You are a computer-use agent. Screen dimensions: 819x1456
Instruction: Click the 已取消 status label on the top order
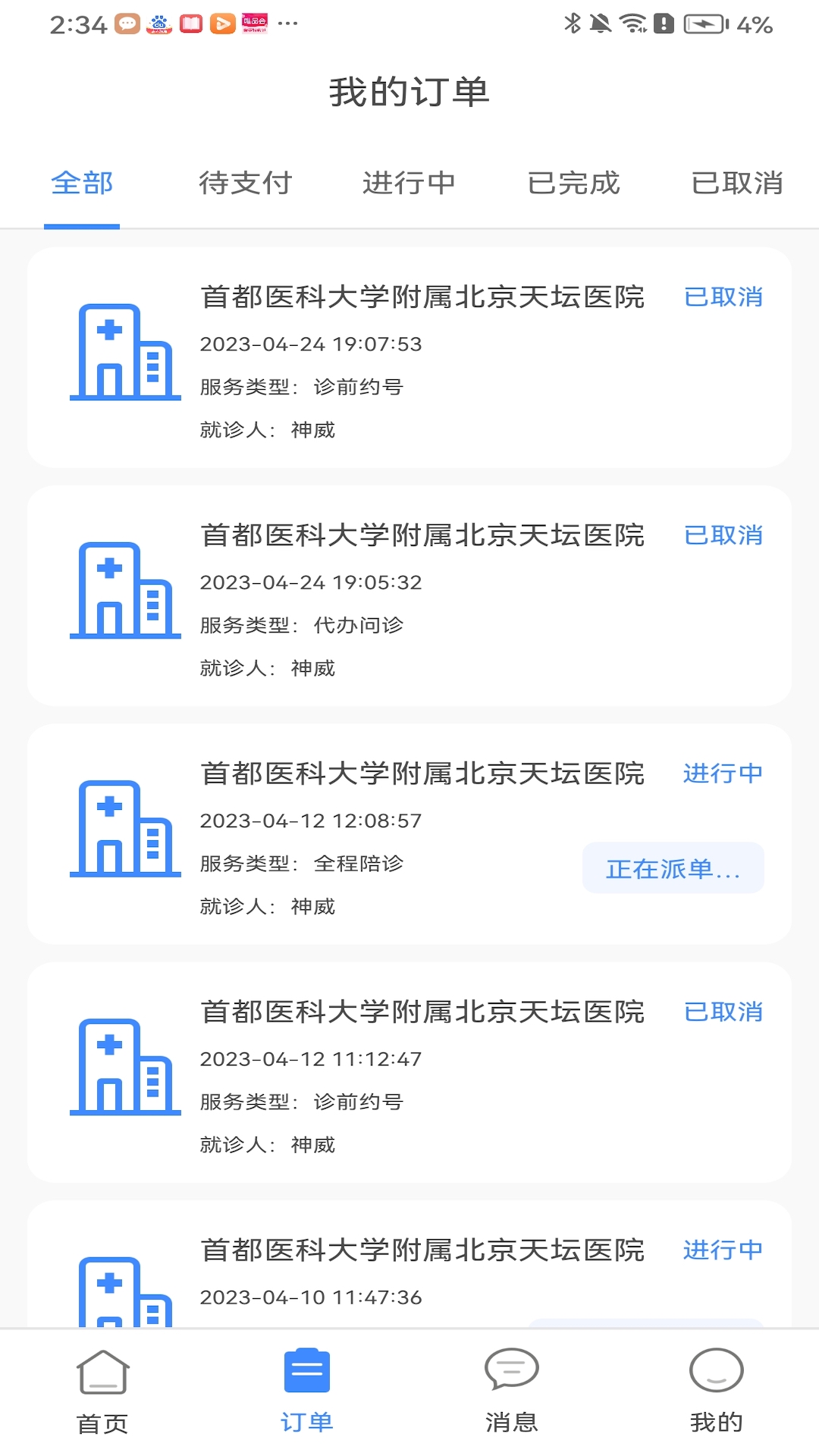tap(724, 297)
